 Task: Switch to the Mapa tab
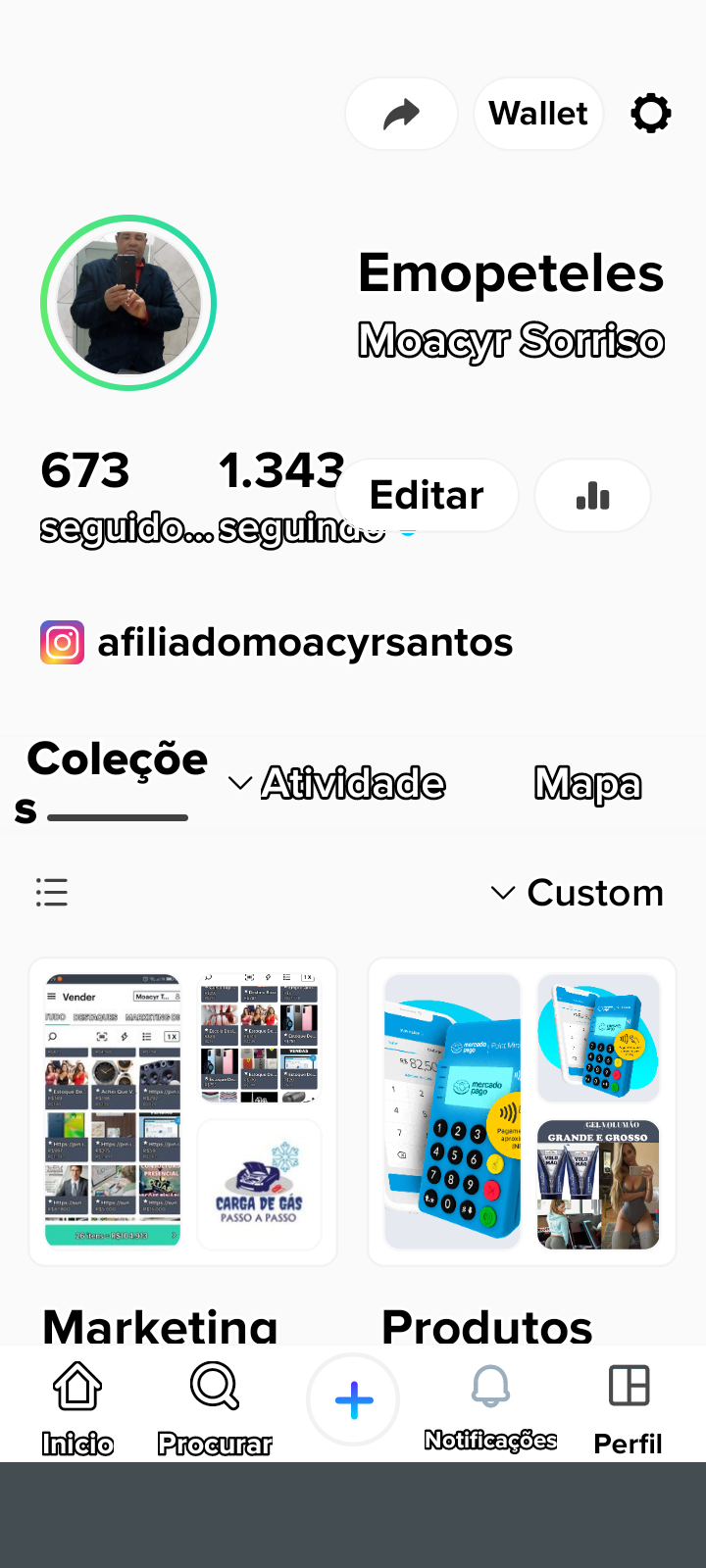click(587, 784)
